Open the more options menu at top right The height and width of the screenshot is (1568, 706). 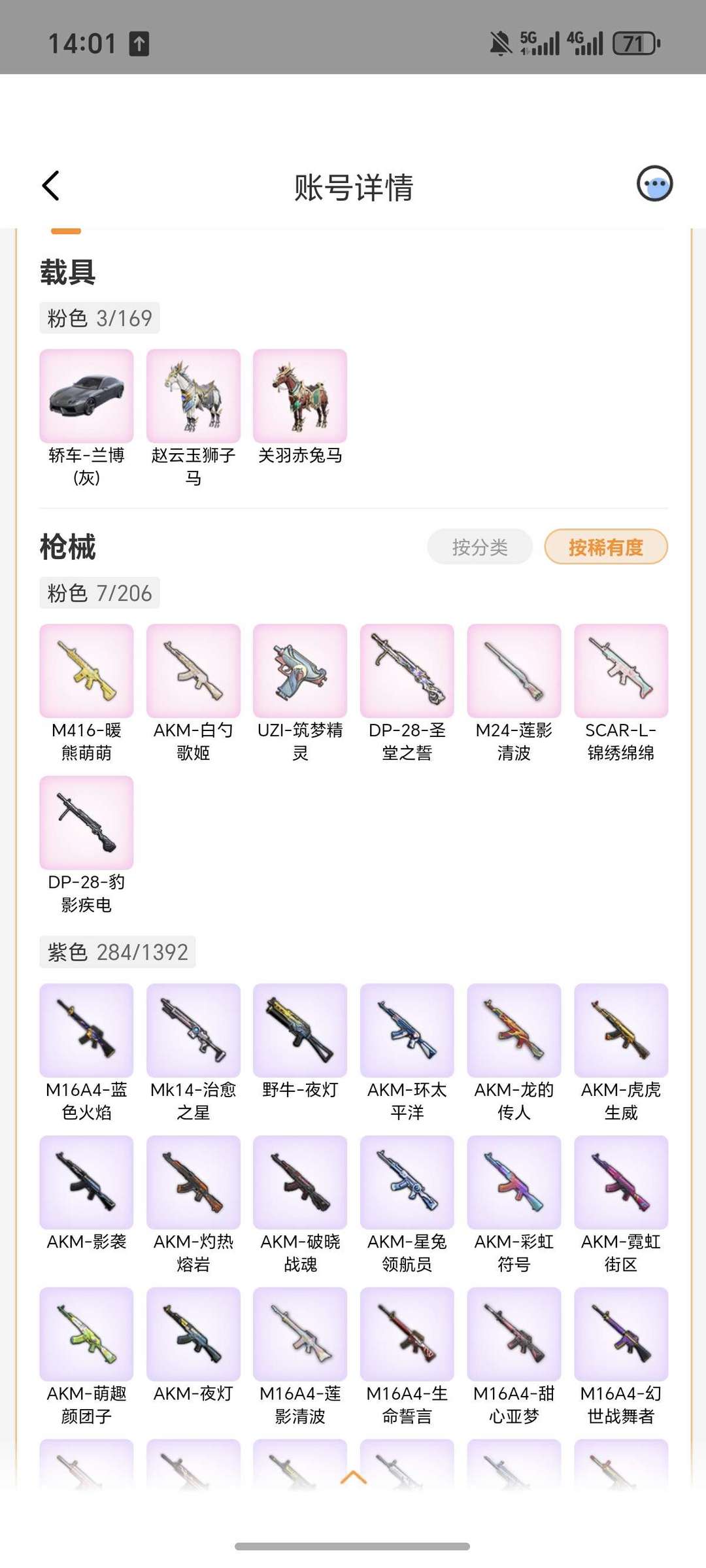pyautogui.click(x=656, y=185)
